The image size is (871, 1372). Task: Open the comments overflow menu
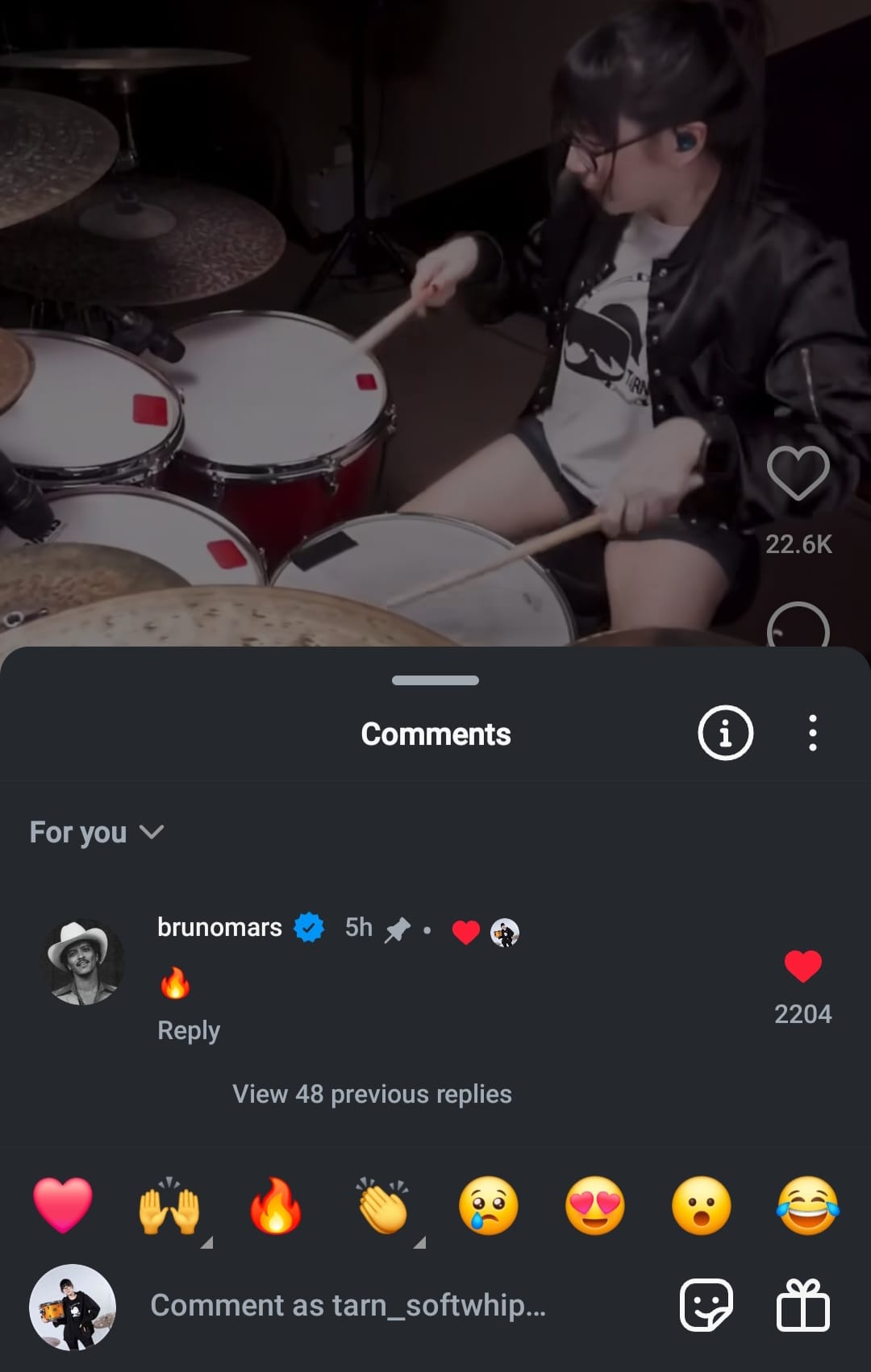pyautogui.click(x=812, y=733)
